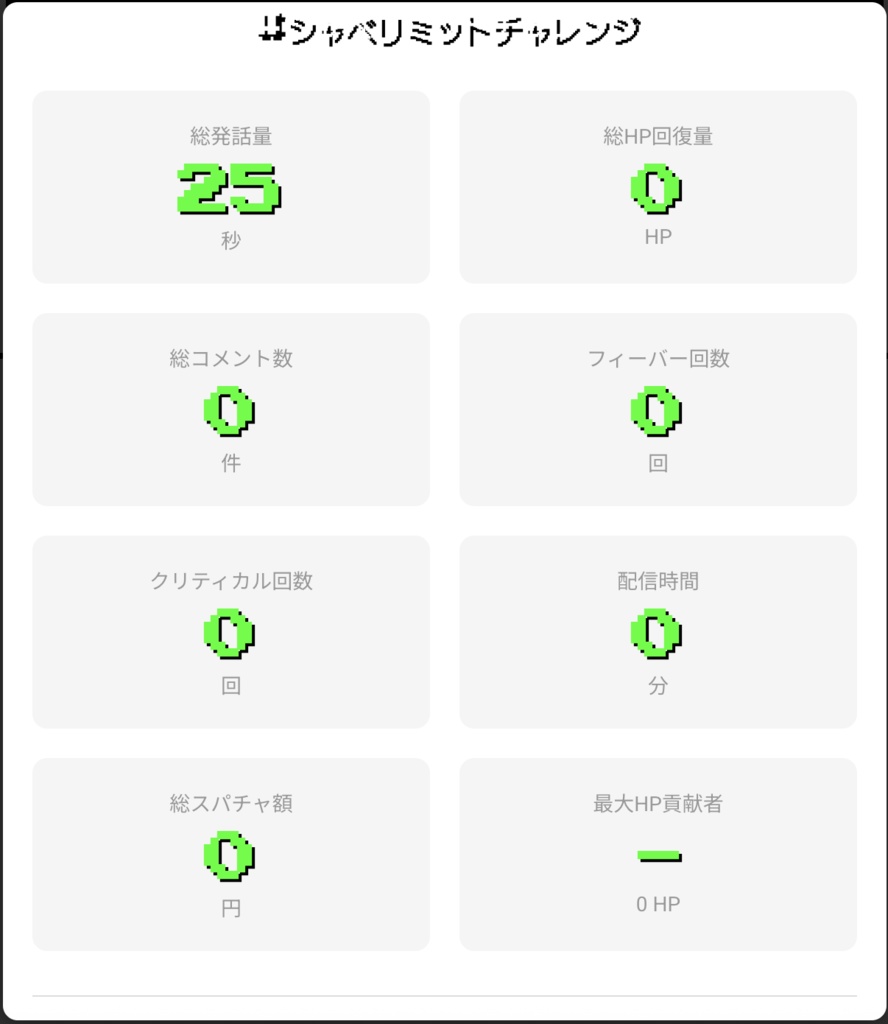This screenshot has height=1024, width=888.
Task: Click the divider line at page bottom
Action: 444,995
